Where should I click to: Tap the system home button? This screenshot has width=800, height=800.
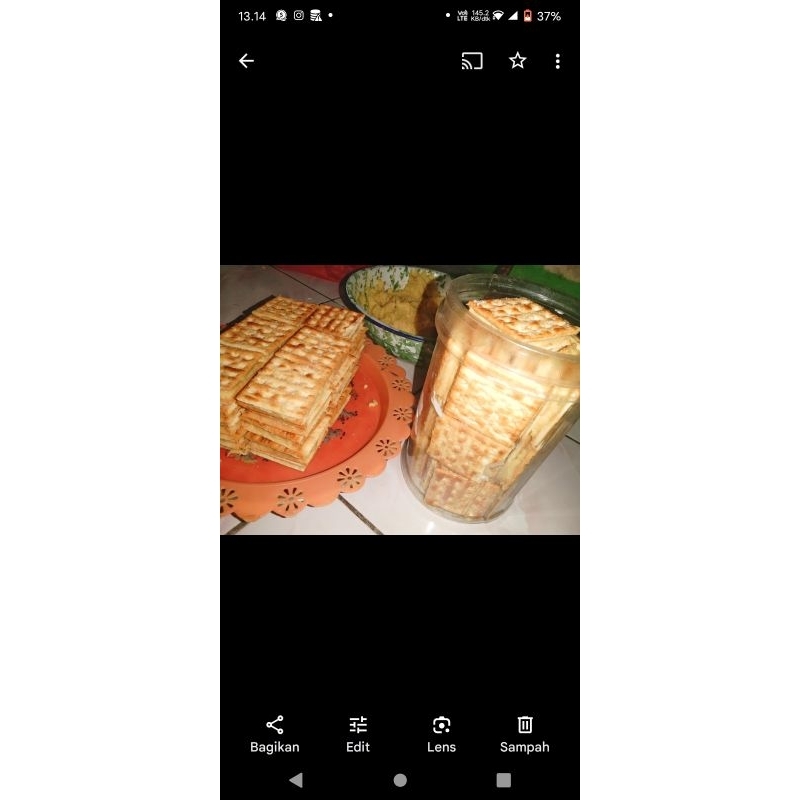point(401,780)
